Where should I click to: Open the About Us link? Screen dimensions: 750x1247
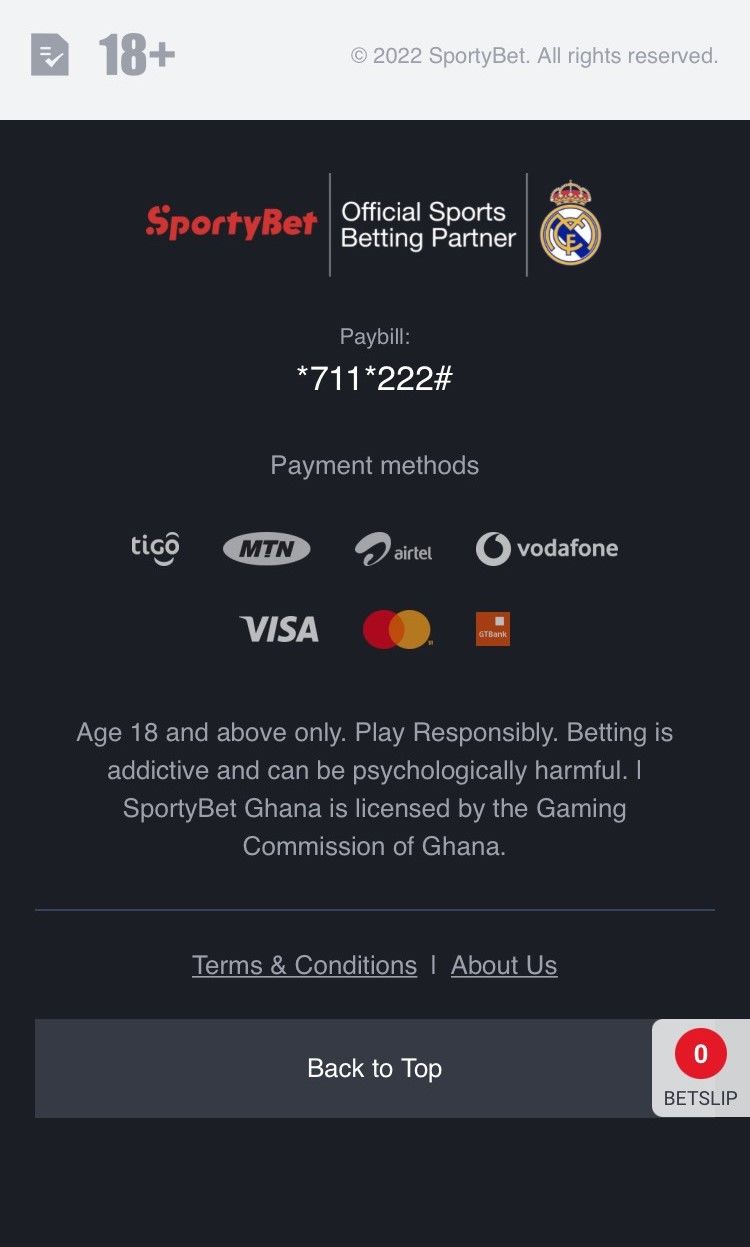(x=504, y=965)
